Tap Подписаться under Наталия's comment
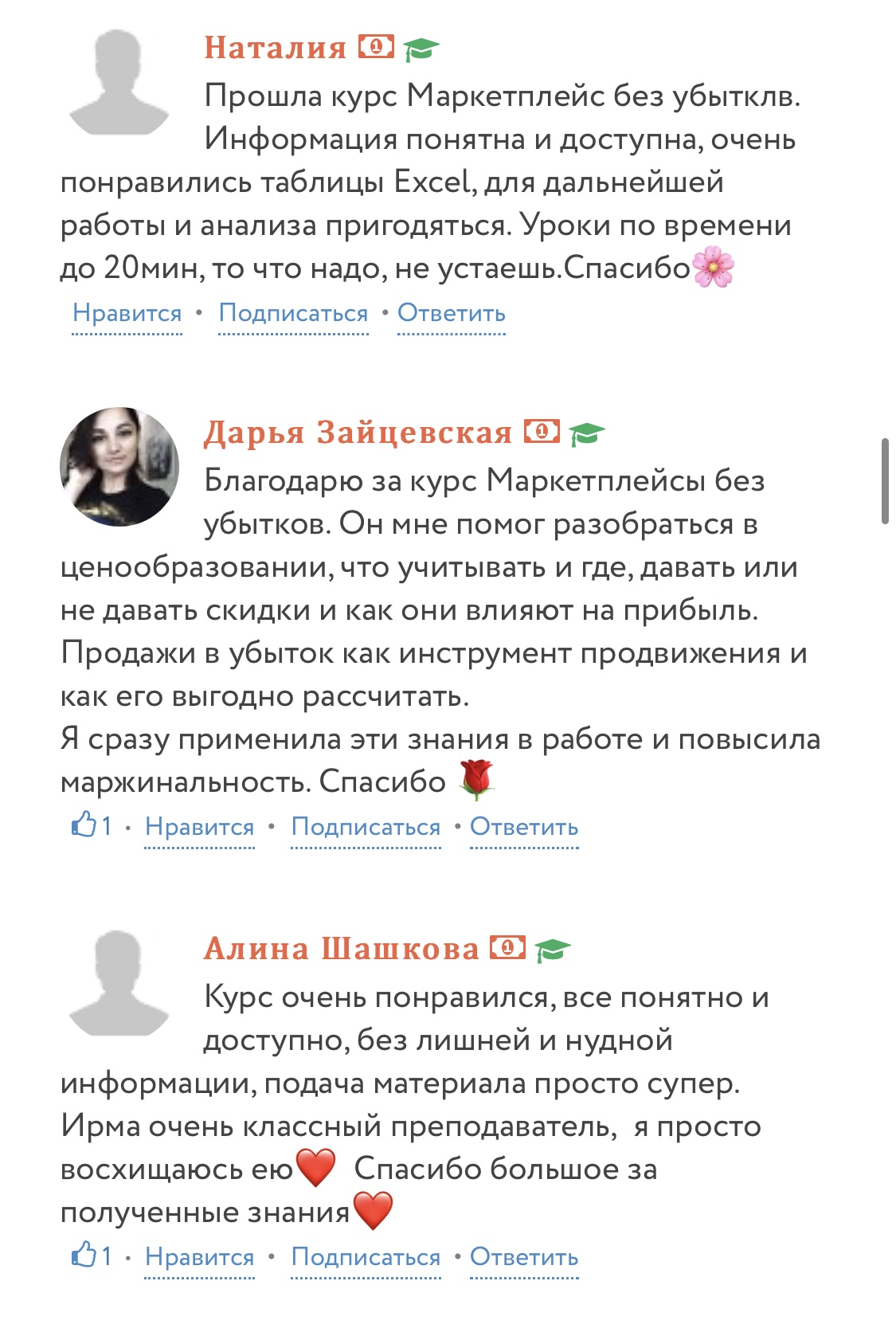The image size is (896, 1332). (293, 313)
